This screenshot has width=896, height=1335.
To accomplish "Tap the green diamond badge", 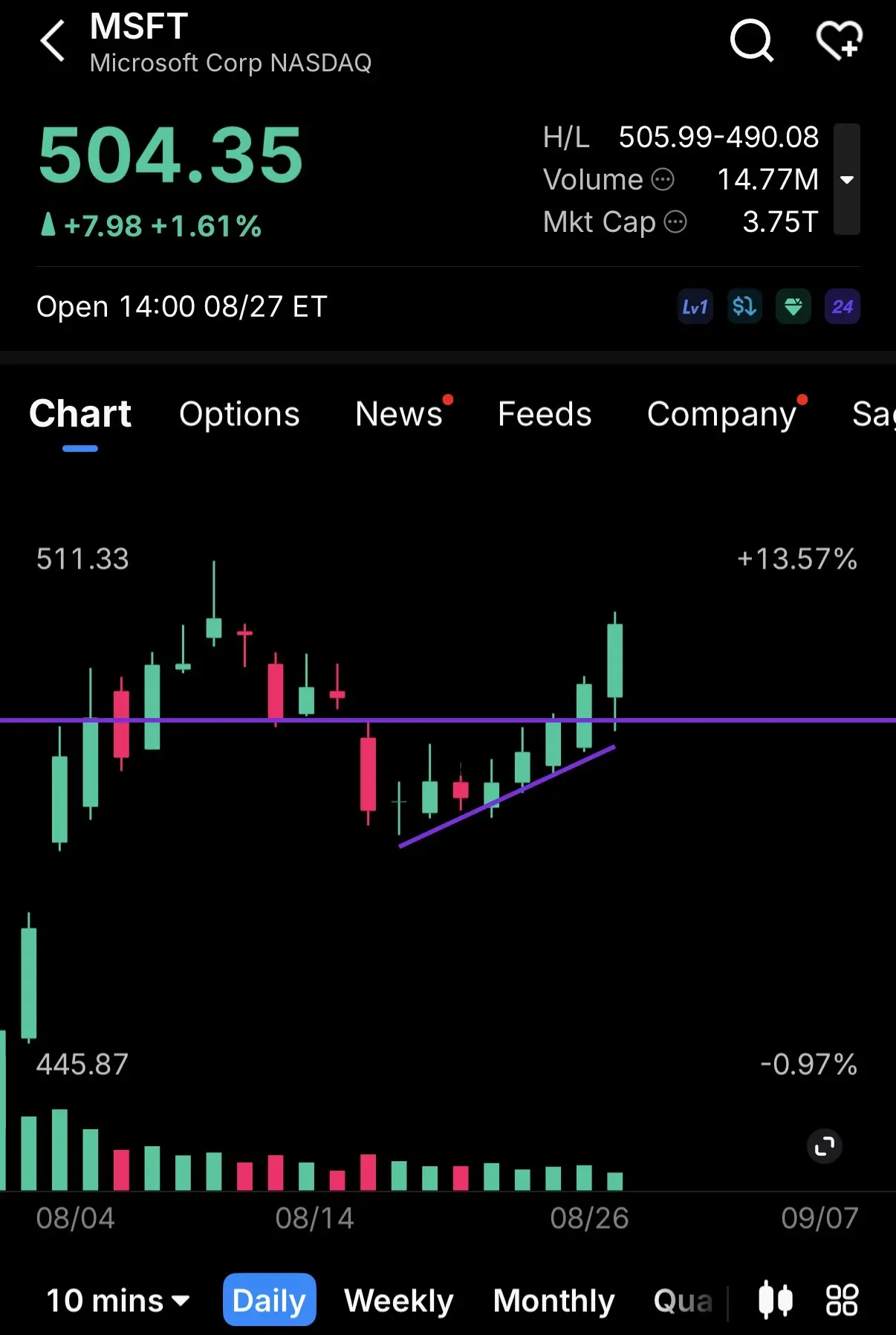I will [x=793, y=306].
